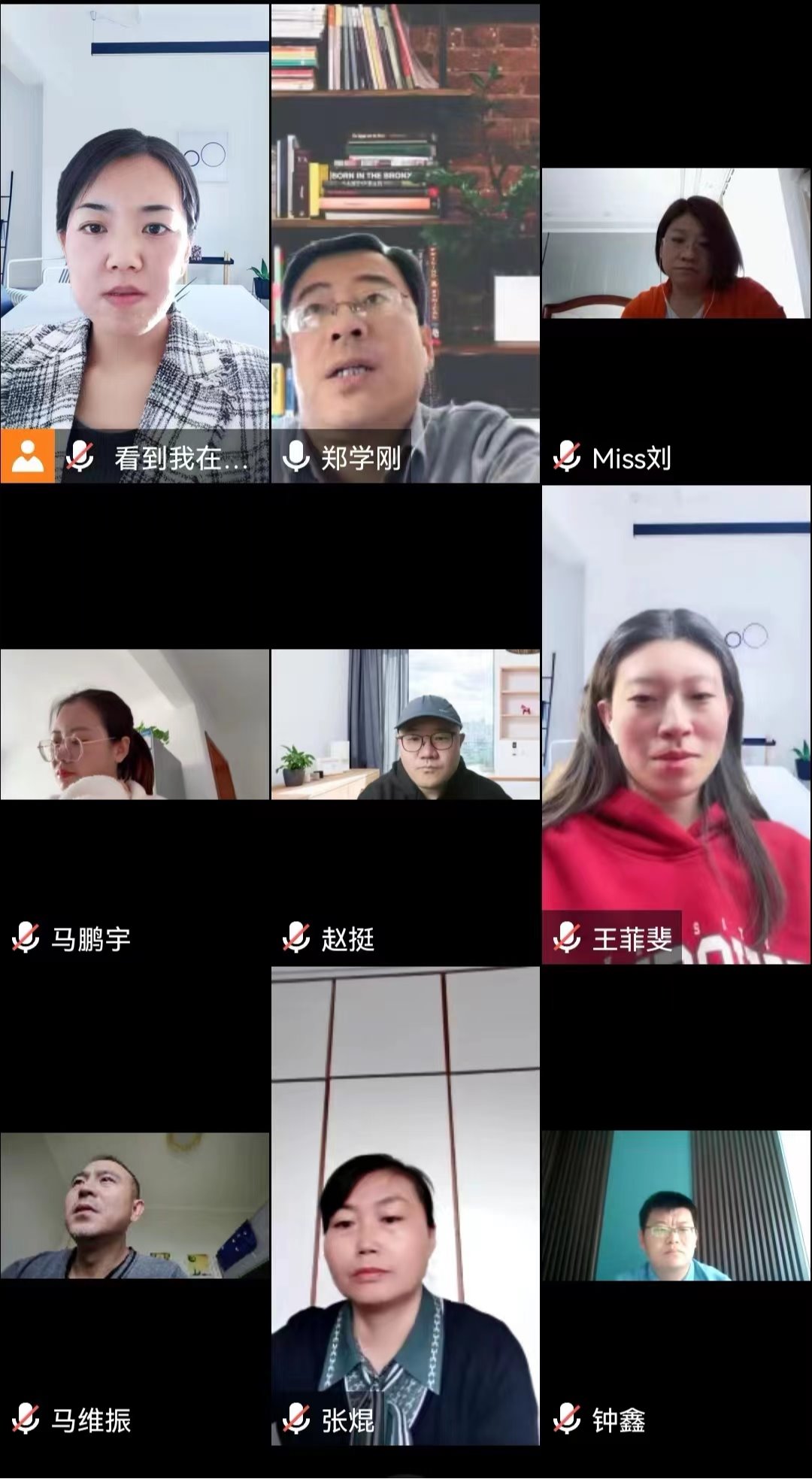Open 赵挺's video tile

[405, 724]
